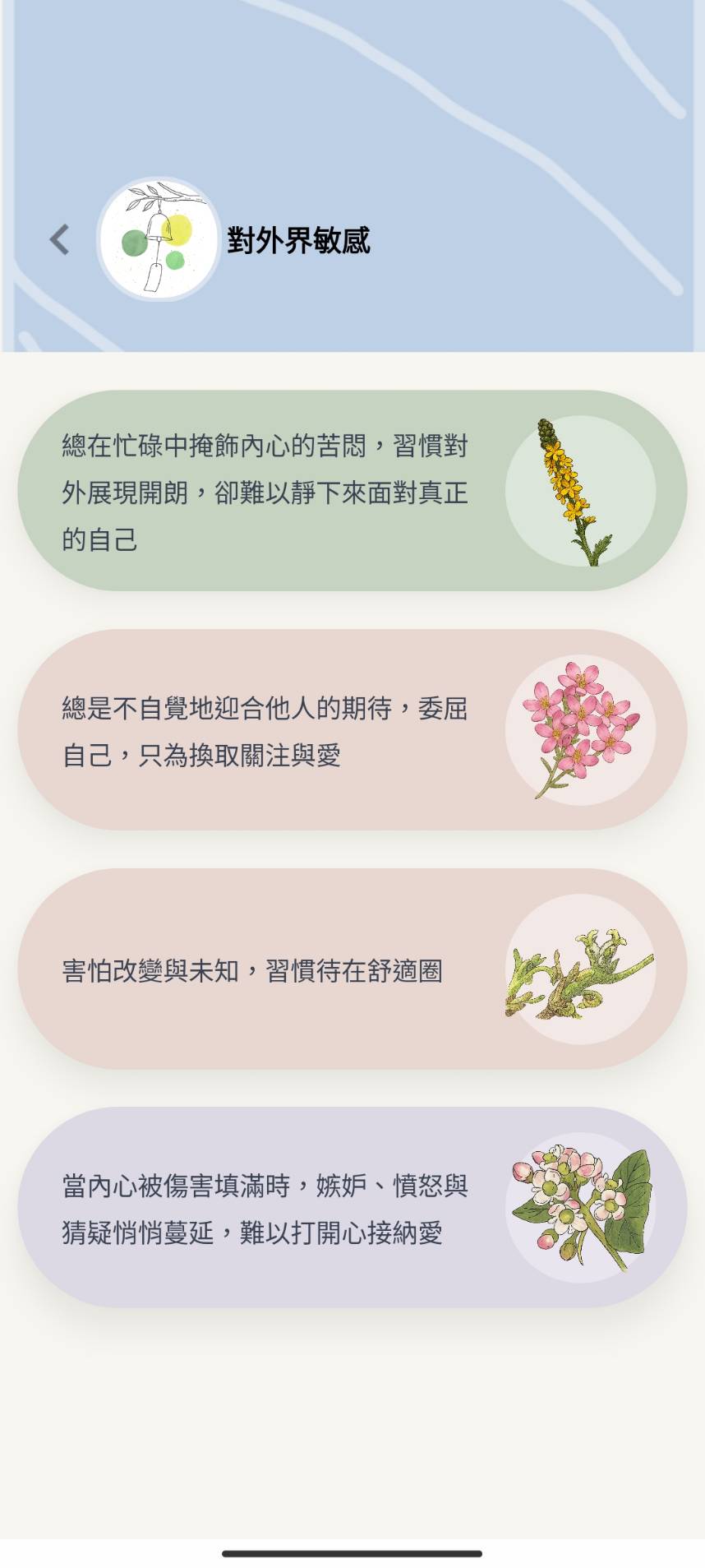Select the card about 迎合他人的期待
705x1568 pixels.
352,730
